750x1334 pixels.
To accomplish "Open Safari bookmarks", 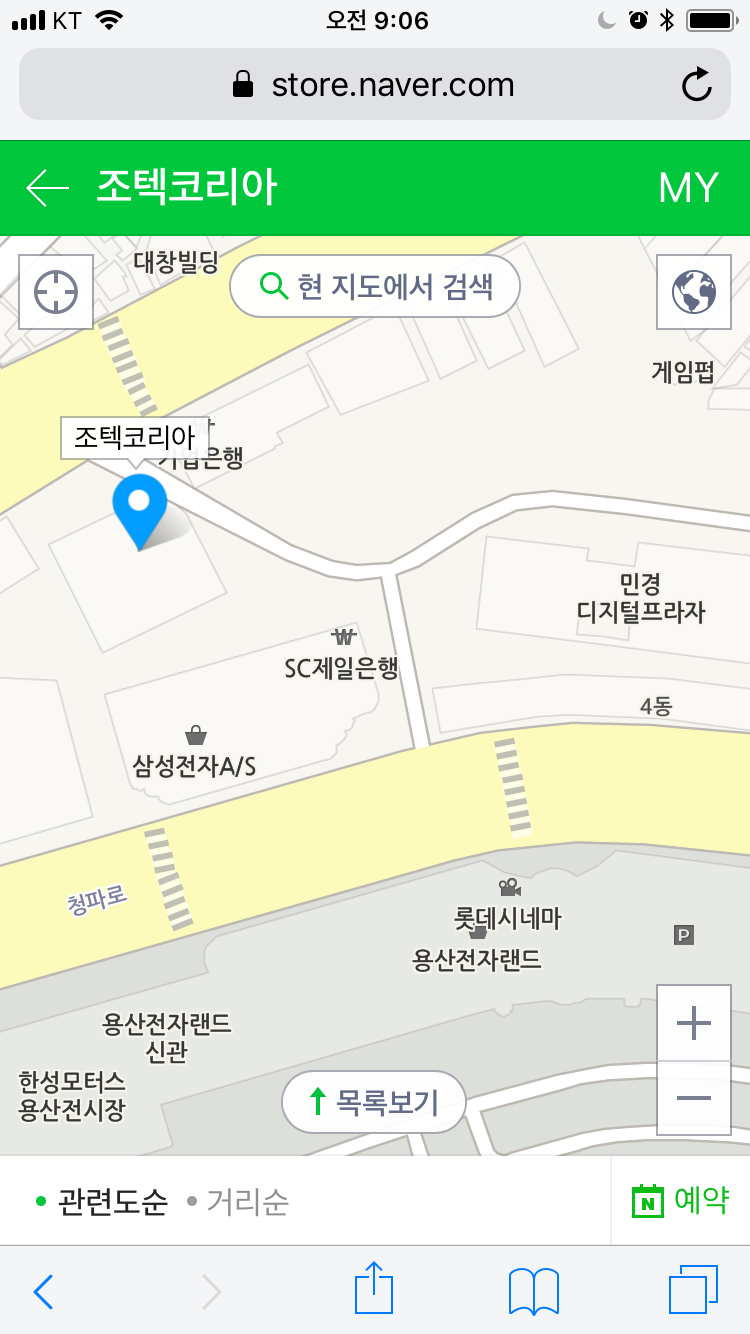I will pyautogui.click(x=534, y=1291).
